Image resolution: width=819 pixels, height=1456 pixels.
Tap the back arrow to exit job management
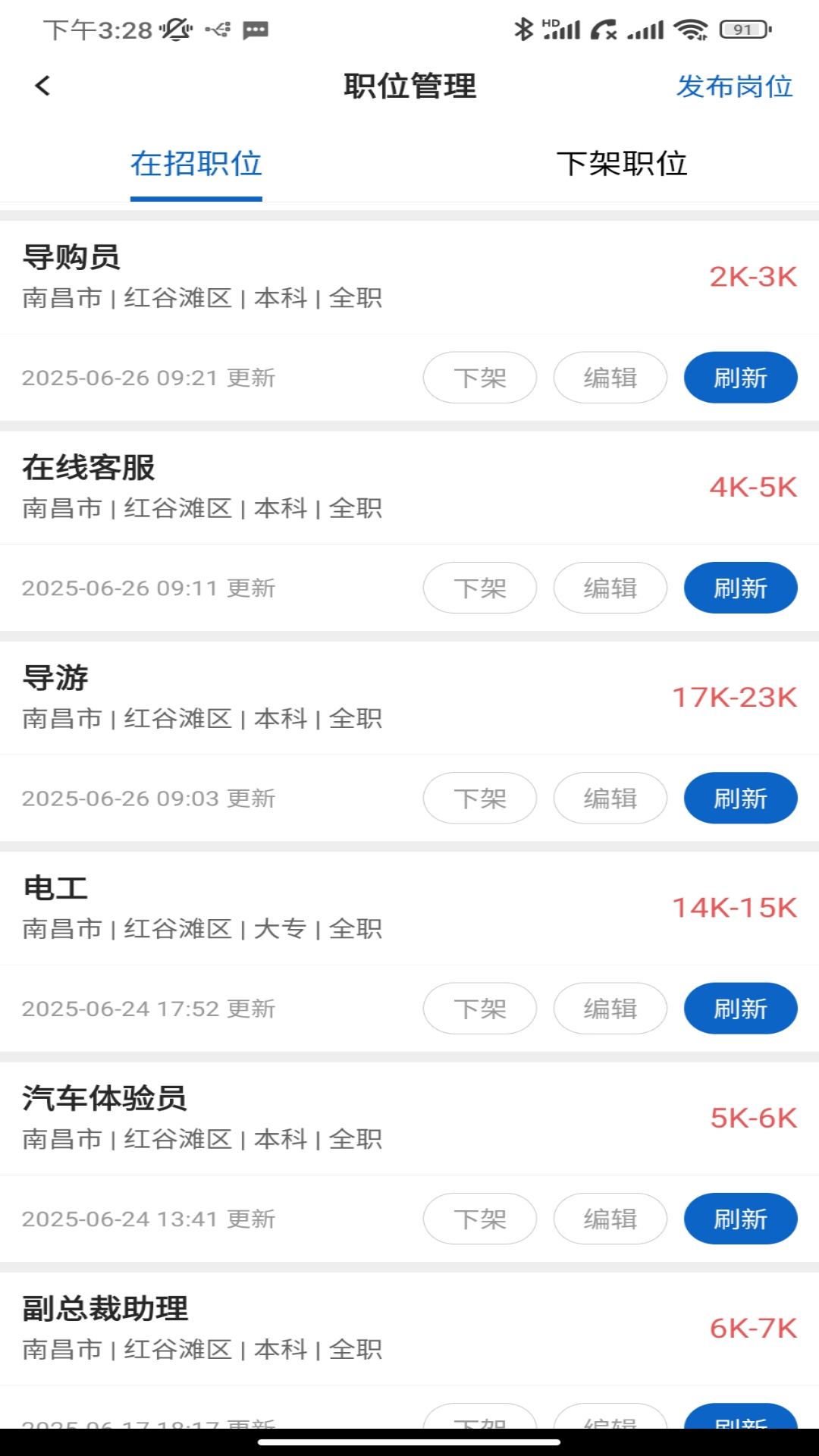tap(43, 86)
